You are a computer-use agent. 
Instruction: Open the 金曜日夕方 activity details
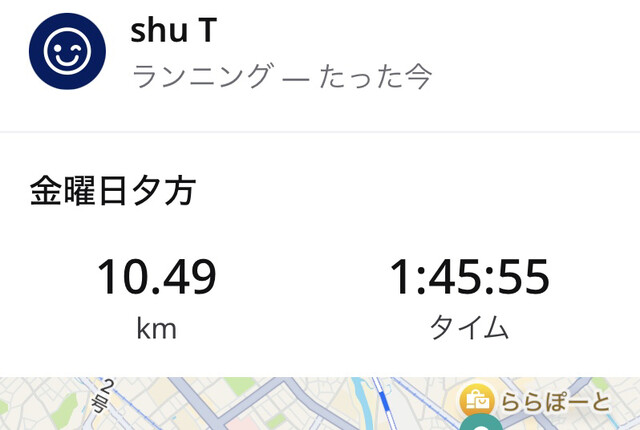click(x=112, y=192)
